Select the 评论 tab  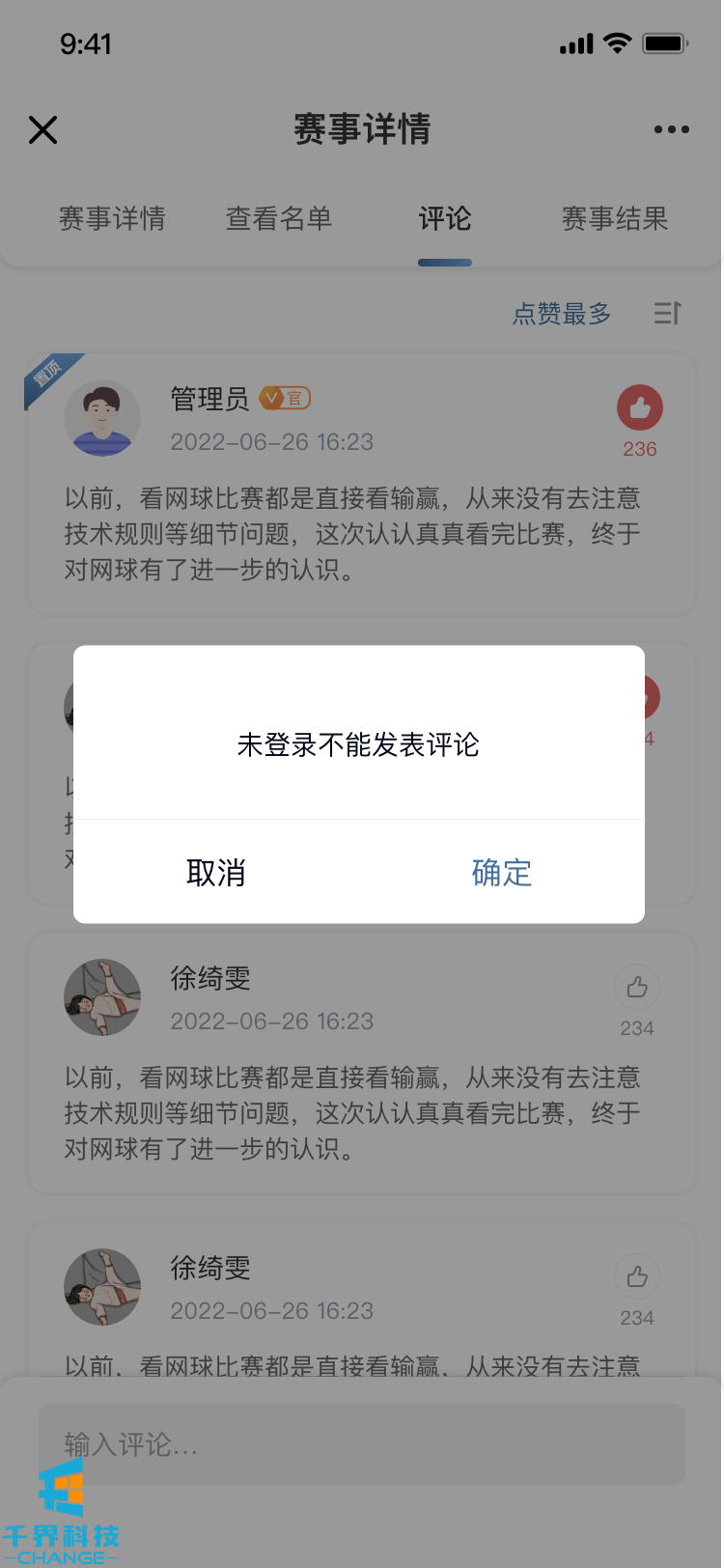(x=445, y=219)
